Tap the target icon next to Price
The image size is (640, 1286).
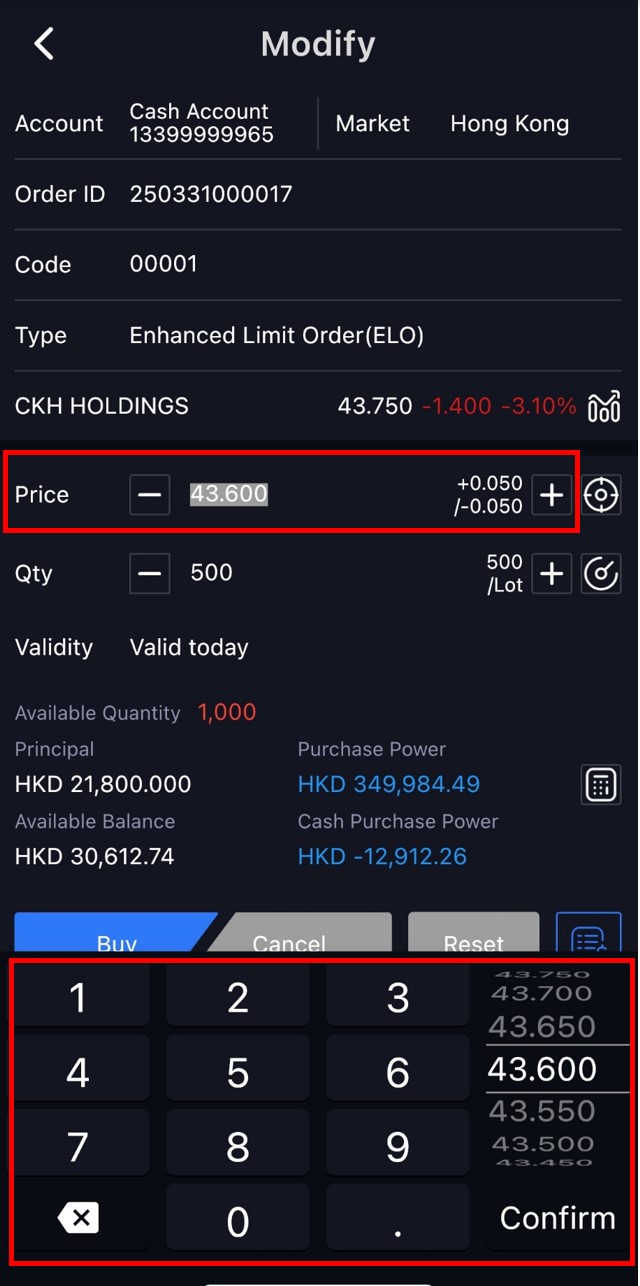601,494
